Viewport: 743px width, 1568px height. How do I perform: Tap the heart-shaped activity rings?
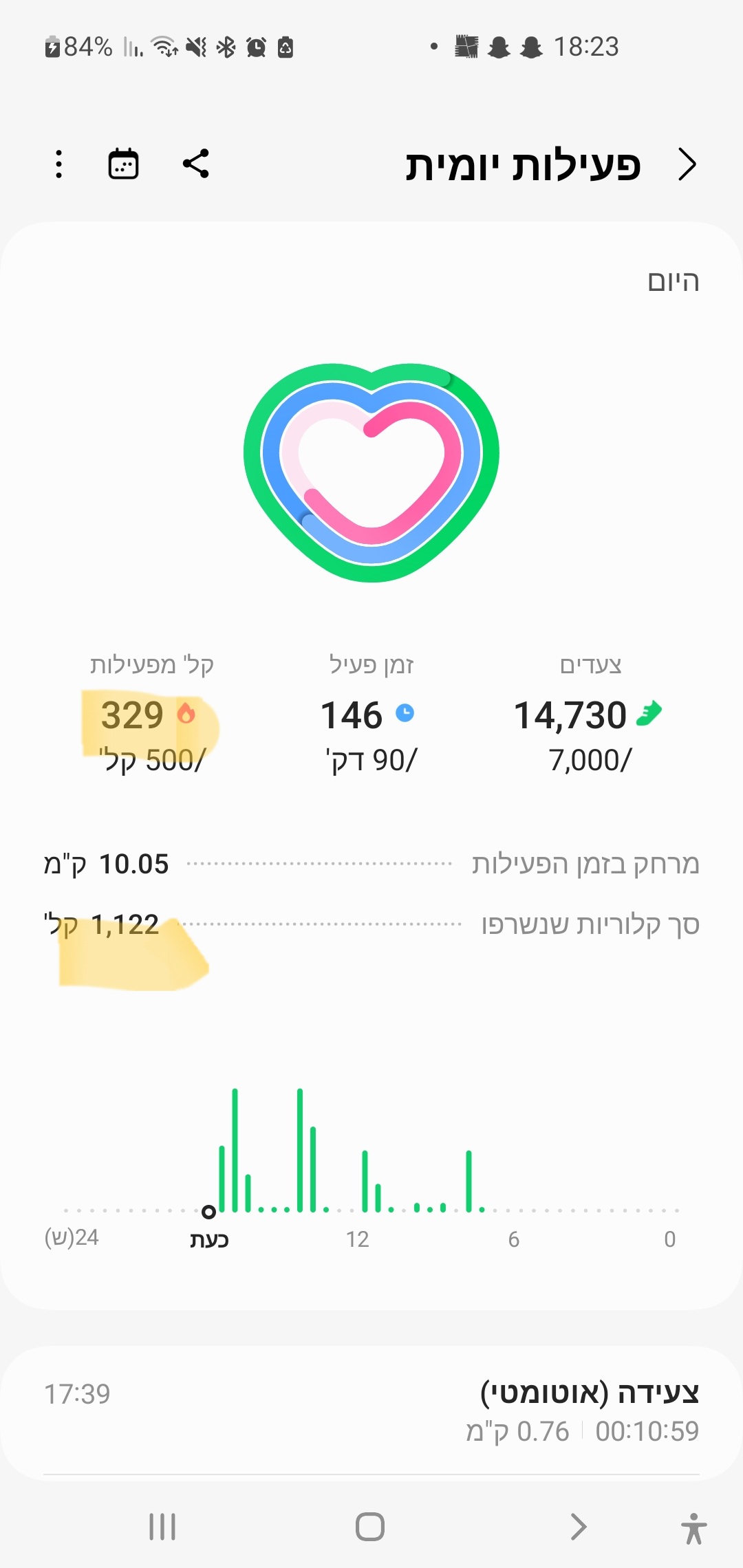[371, 472]
